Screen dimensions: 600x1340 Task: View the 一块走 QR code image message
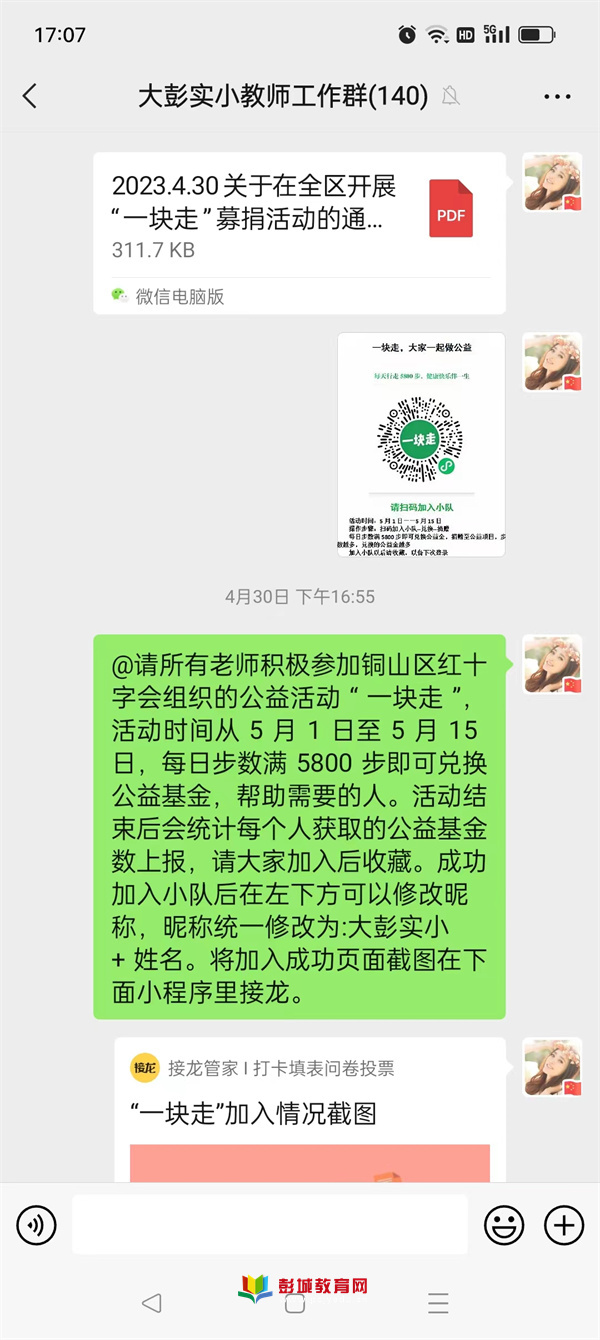click(x=421, y=445)
